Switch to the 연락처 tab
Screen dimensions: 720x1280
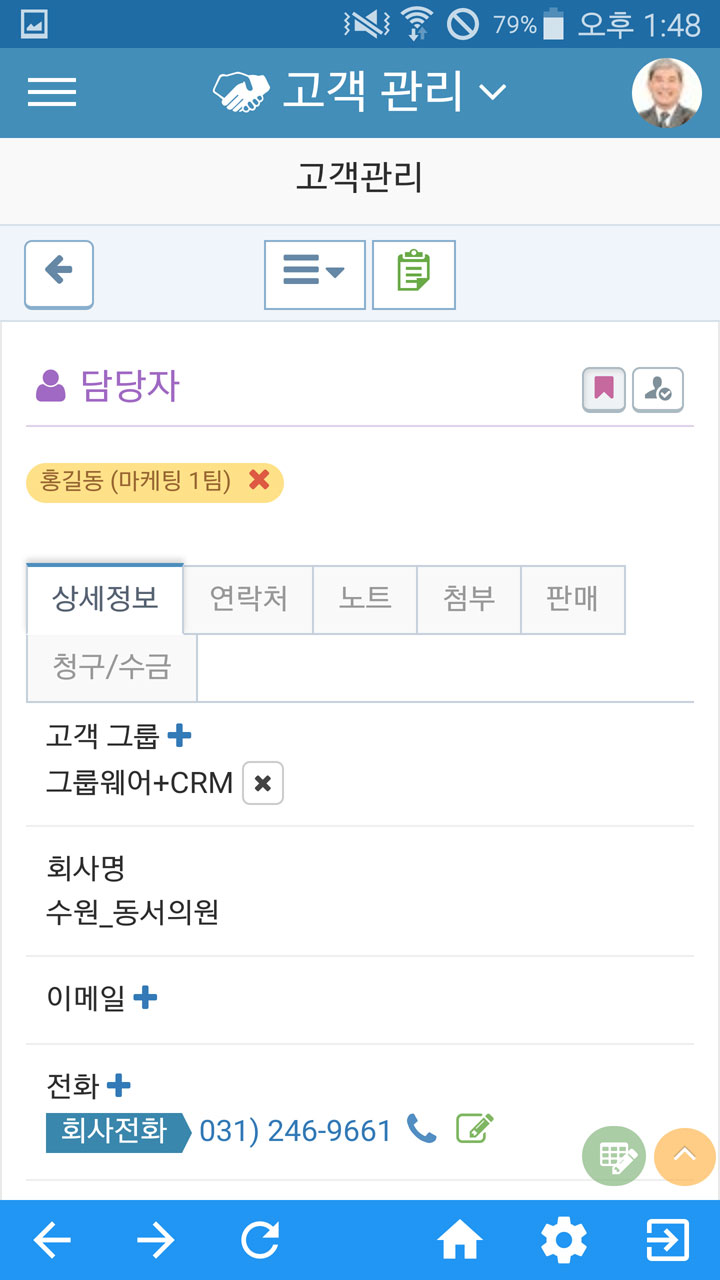(x=248, y=599)
